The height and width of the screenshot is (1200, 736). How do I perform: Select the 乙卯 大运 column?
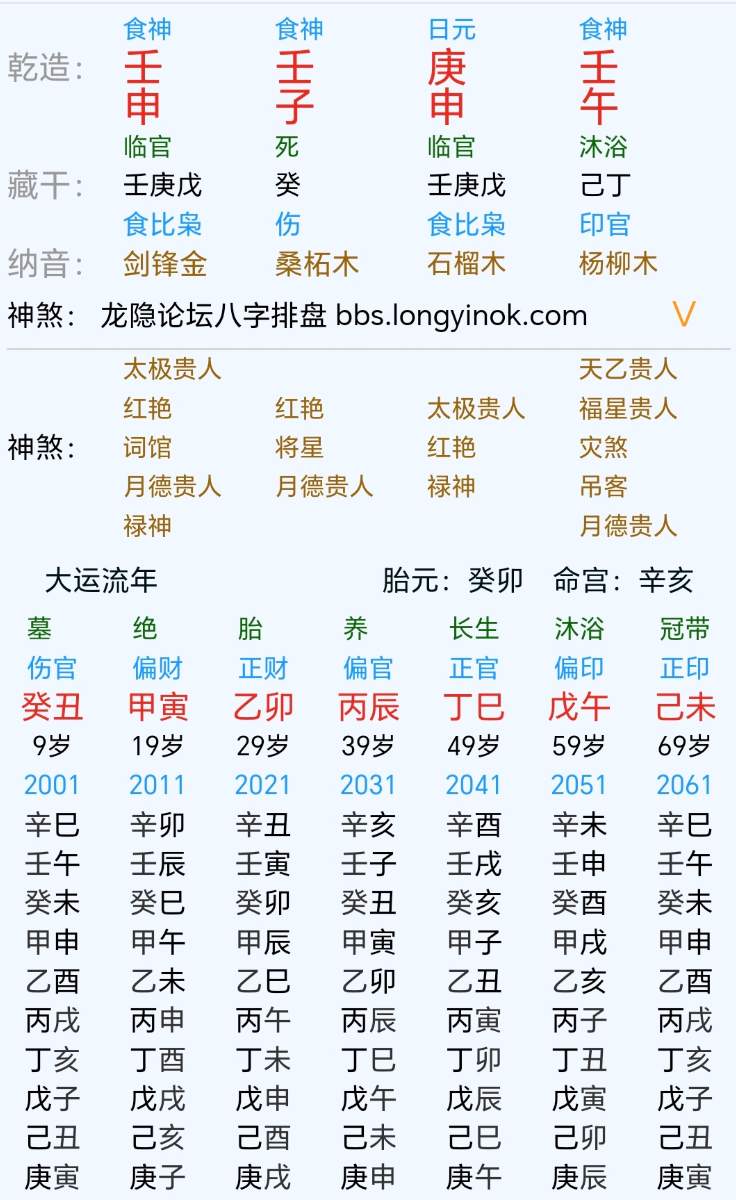(263, 708)
